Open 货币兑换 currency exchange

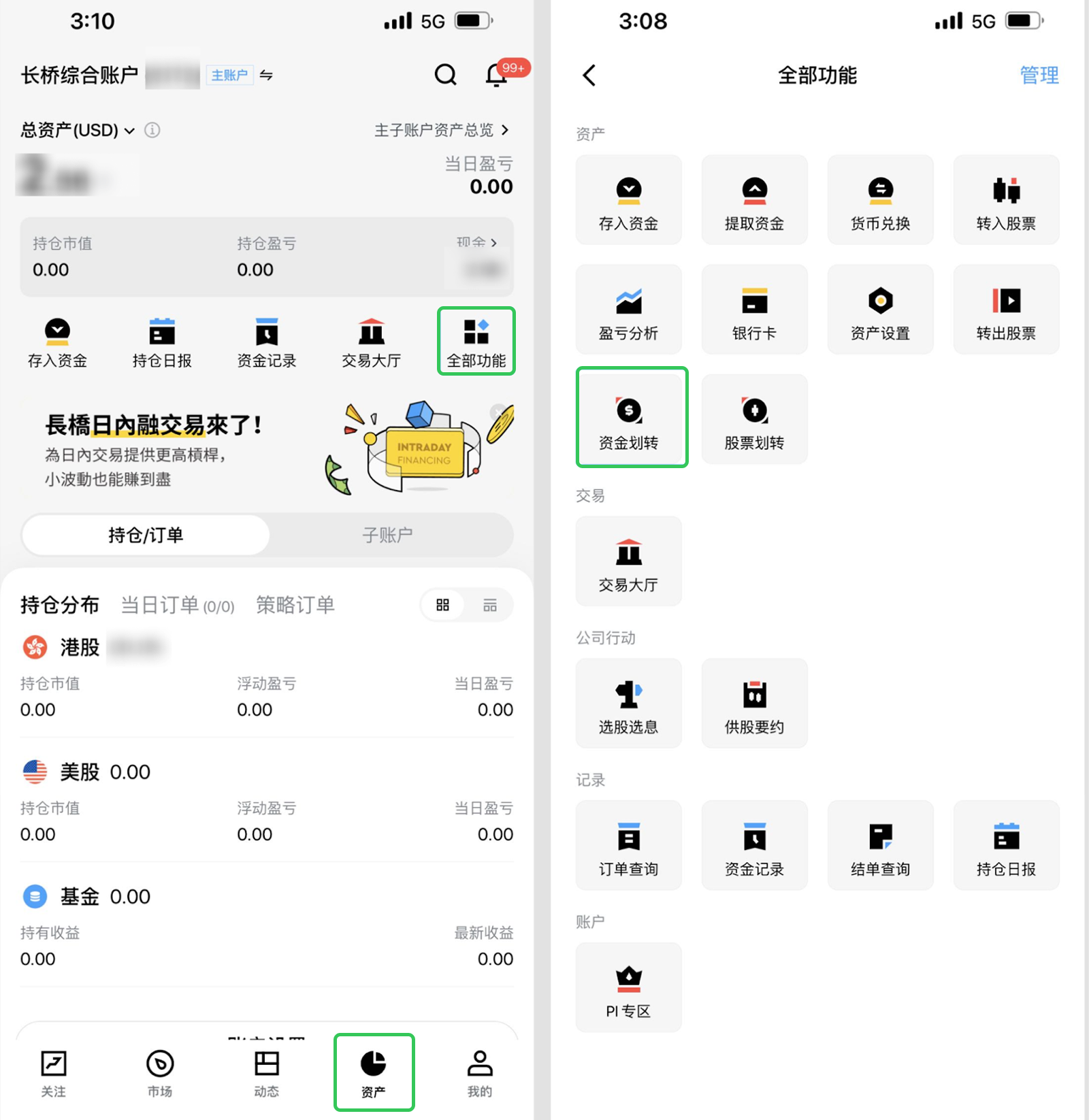(x=880, y=200)
